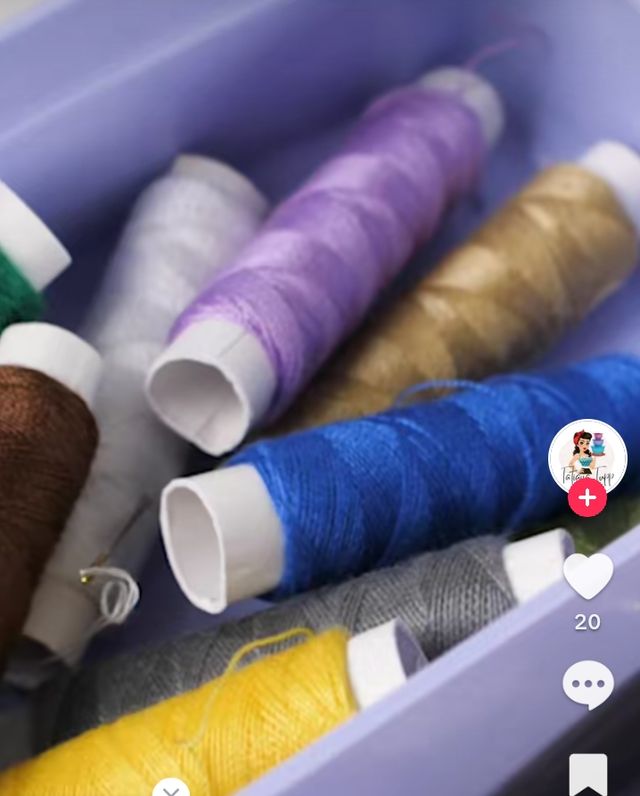
Task: Open the comments bubble
Action: point(588,685)
